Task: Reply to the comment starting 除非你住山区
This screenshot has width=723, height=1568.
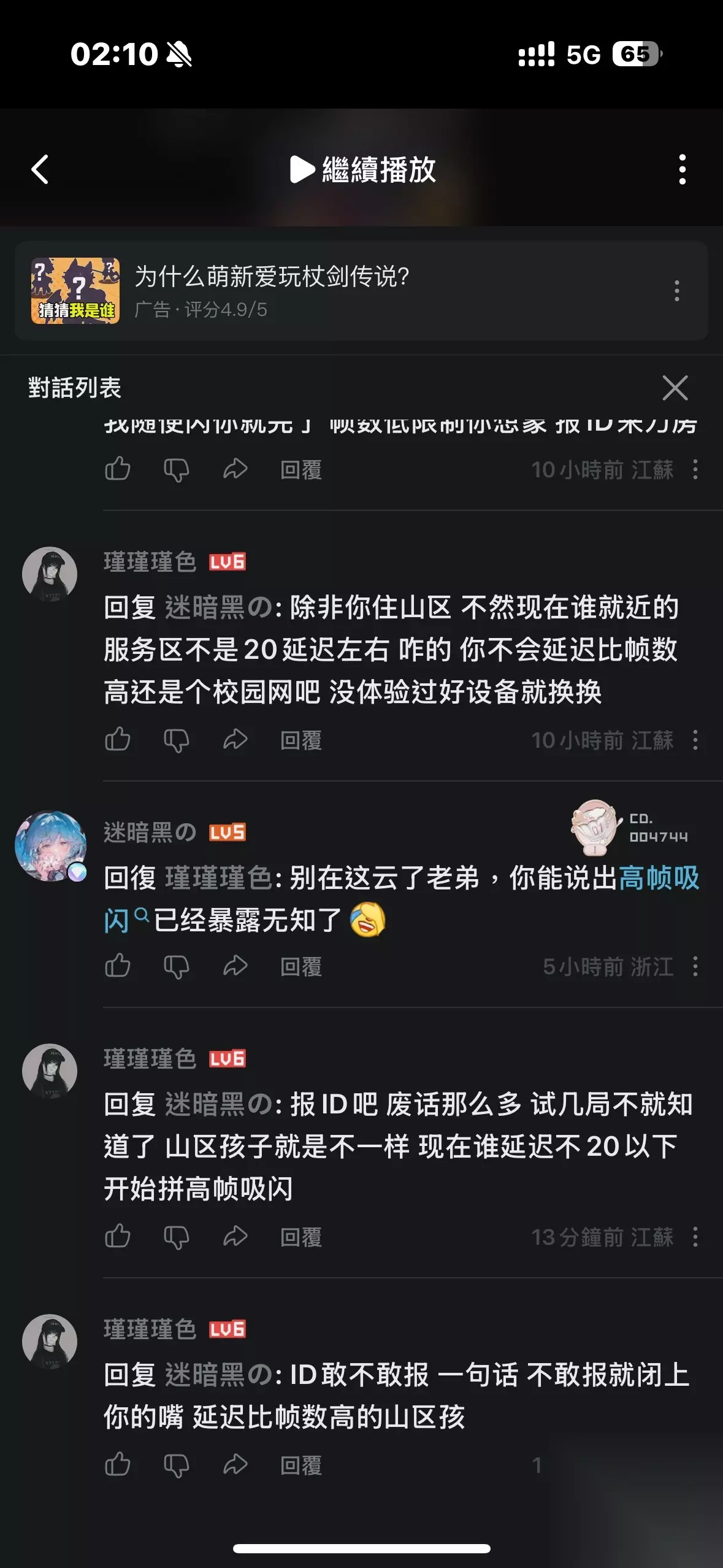Action: coord(301,740)
